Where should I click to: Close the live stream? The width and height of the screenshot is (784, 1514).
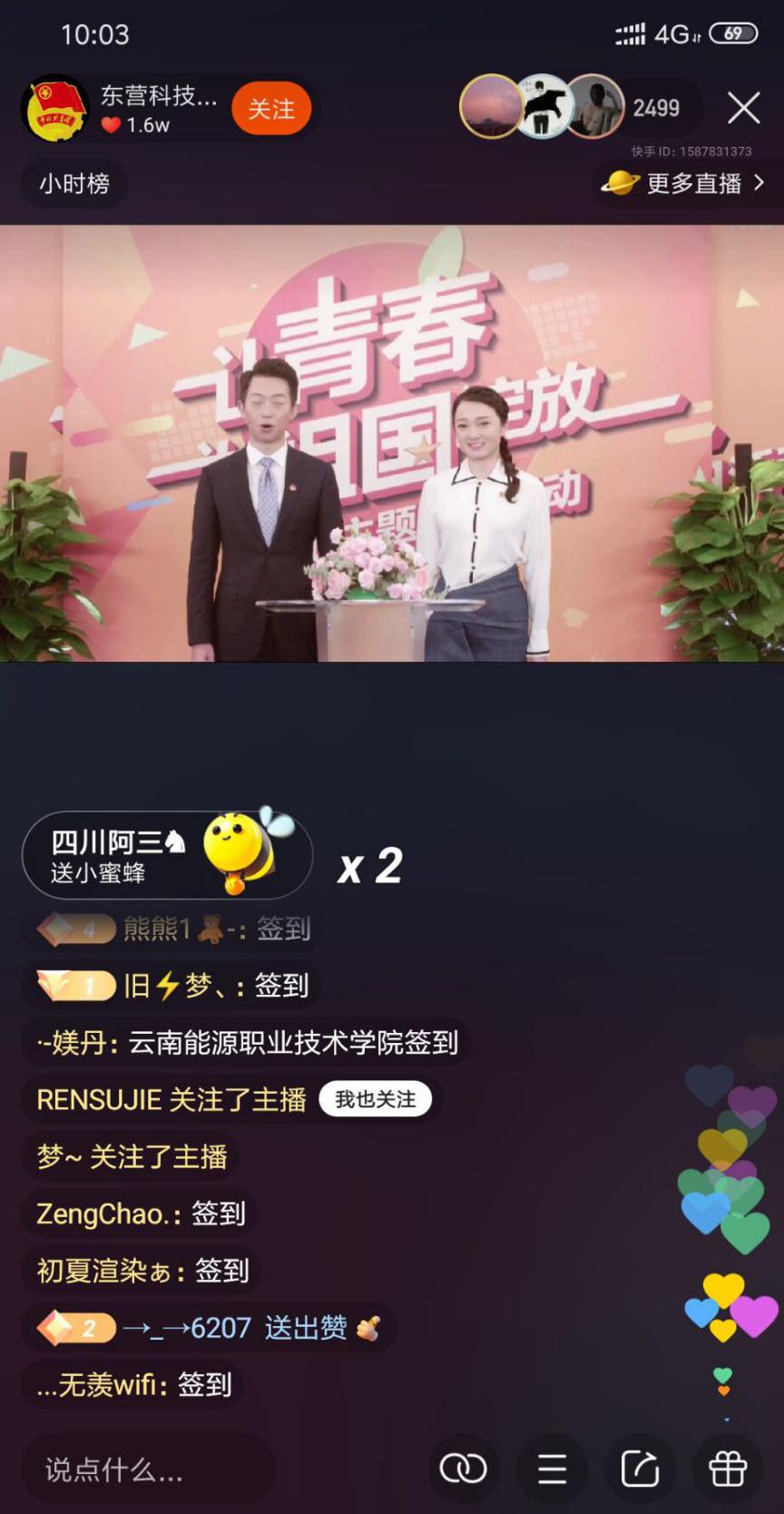point(743,108)
